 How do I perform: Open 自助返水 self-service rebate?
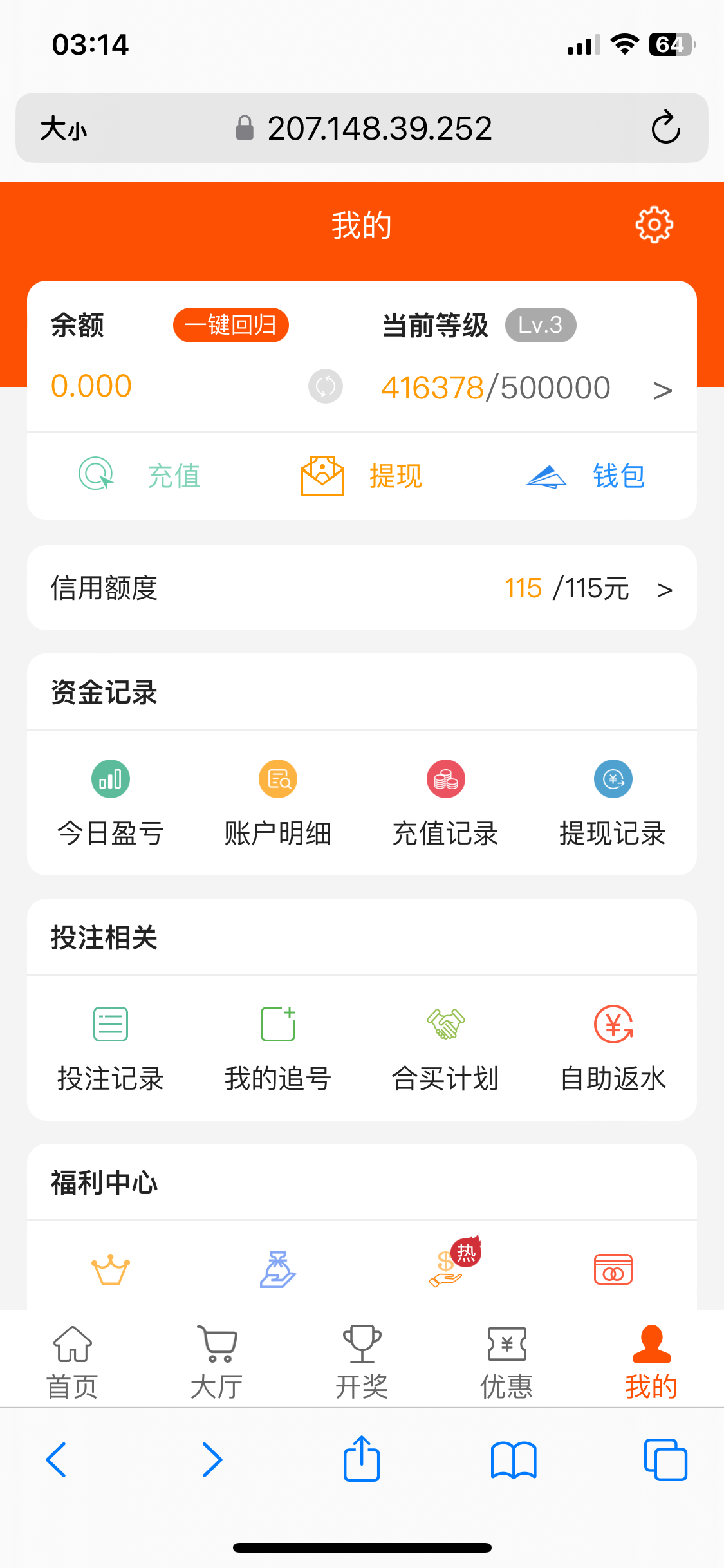click(613, 1048)
